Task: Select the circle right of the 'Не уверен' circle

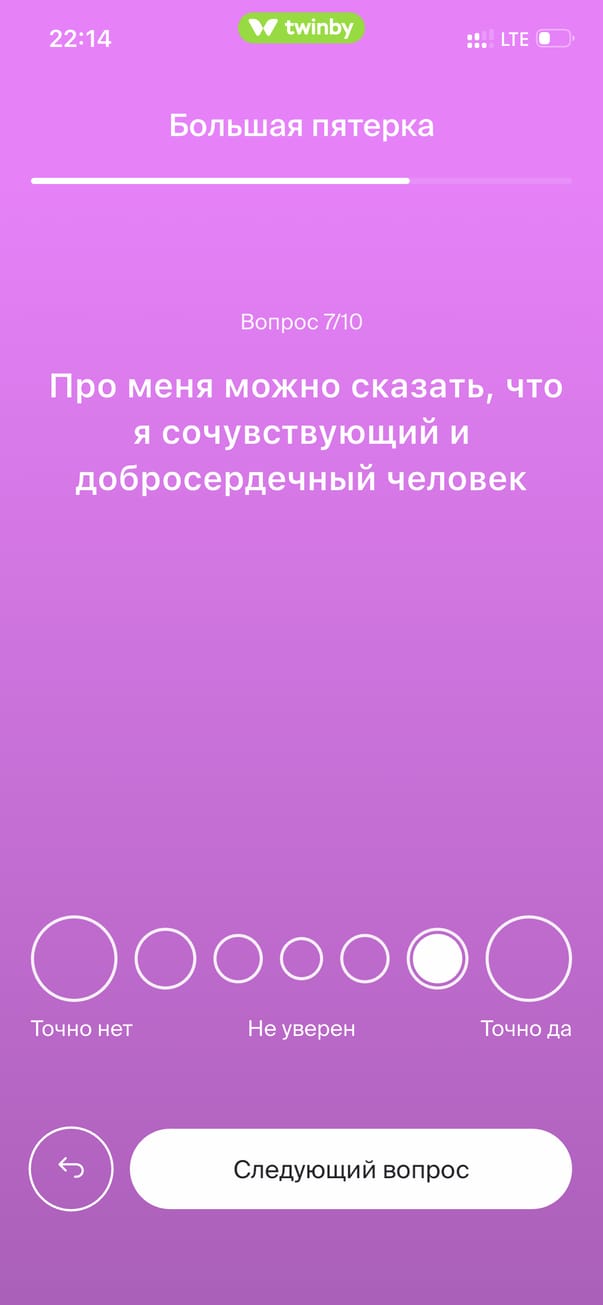Action: click(x=365, y=958)
